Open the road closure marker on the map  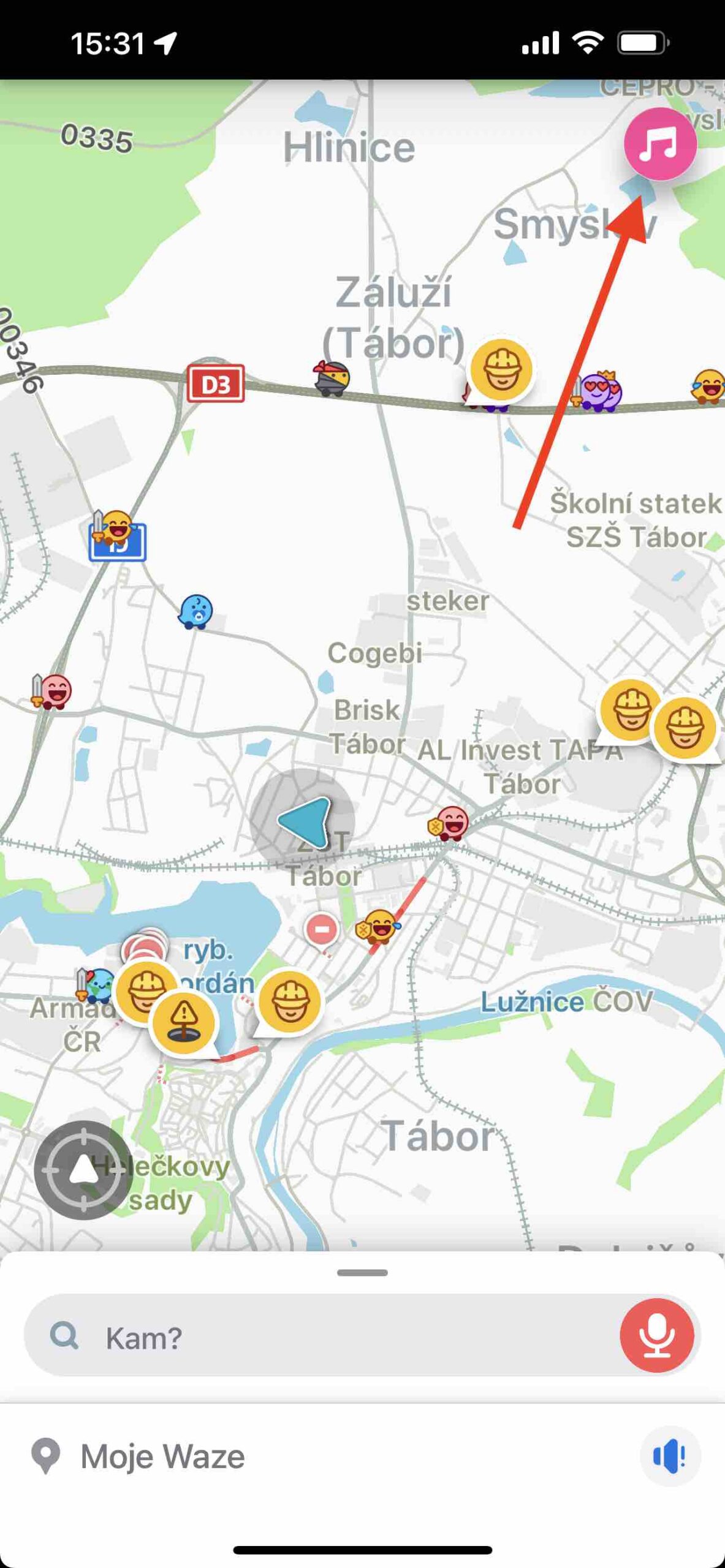pyautogui.click(x=322, y=930)
